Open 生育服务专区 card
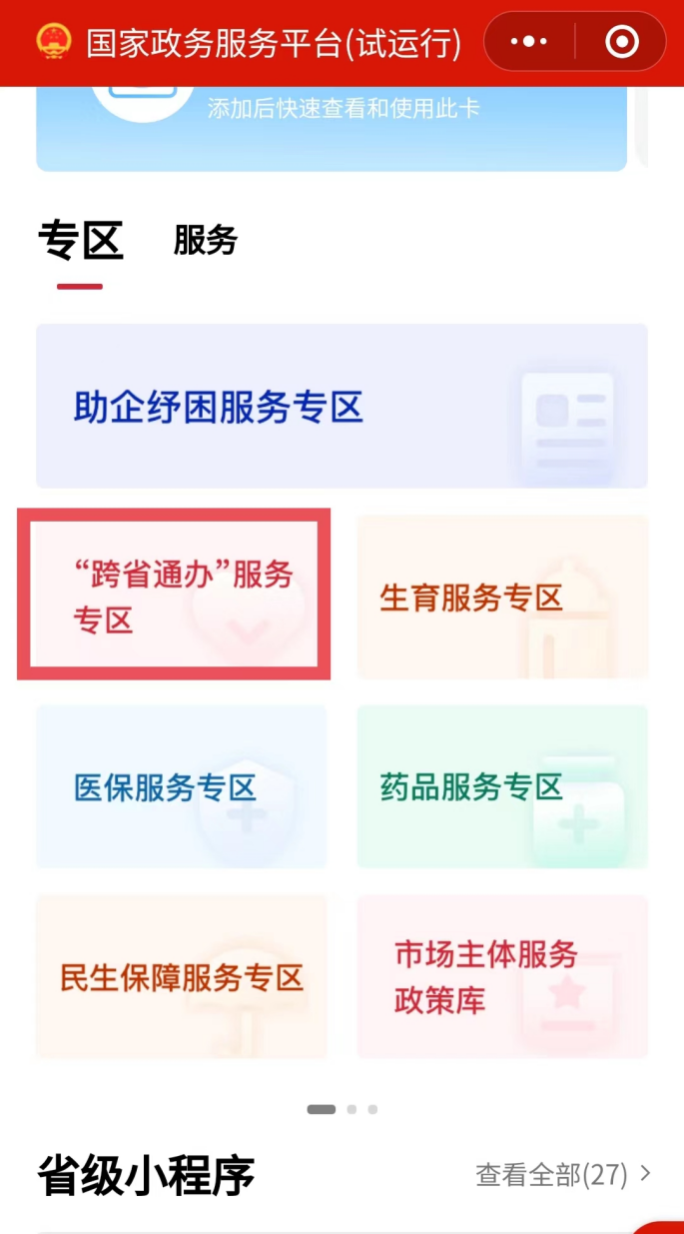 502,598
